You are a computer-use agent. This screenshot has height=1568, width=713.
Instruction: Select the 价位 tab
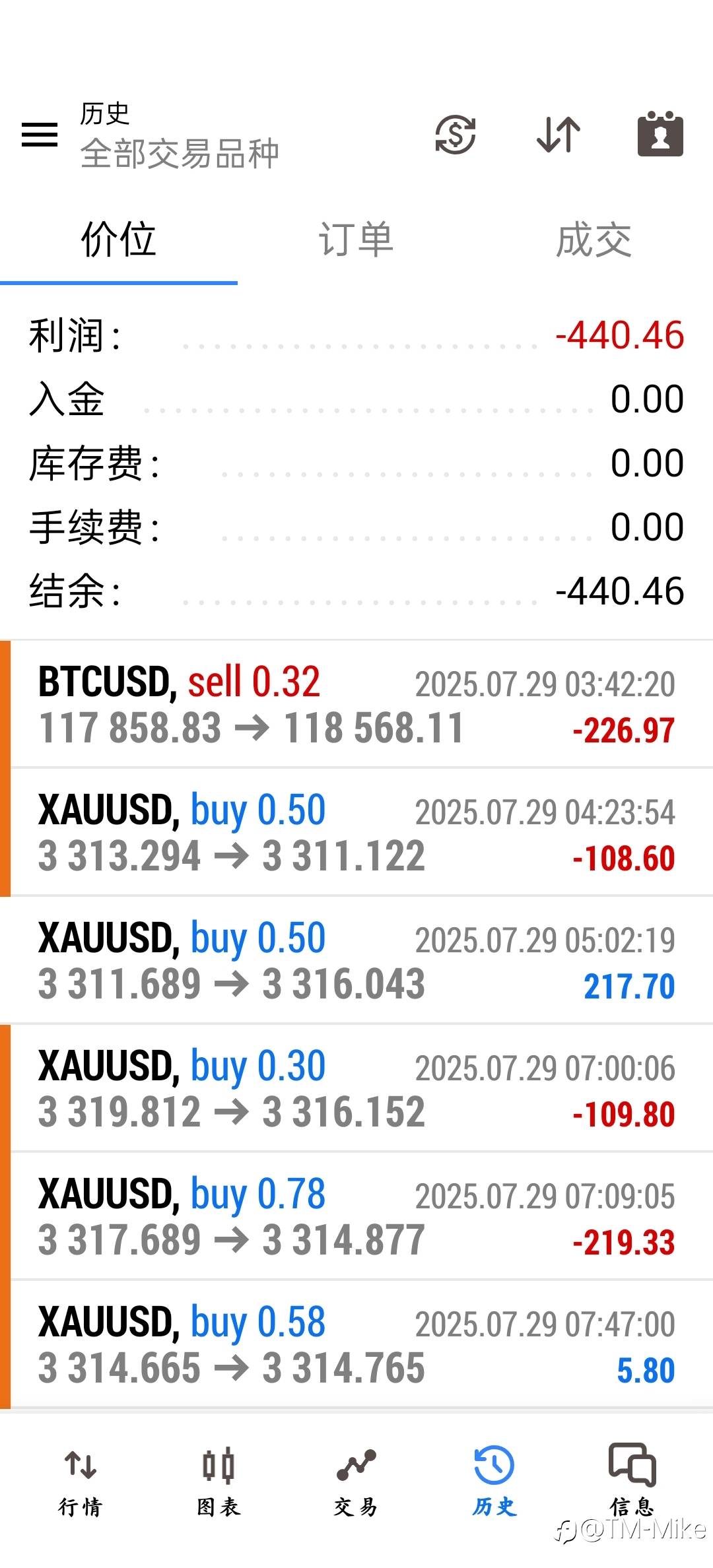coord(119,240)
